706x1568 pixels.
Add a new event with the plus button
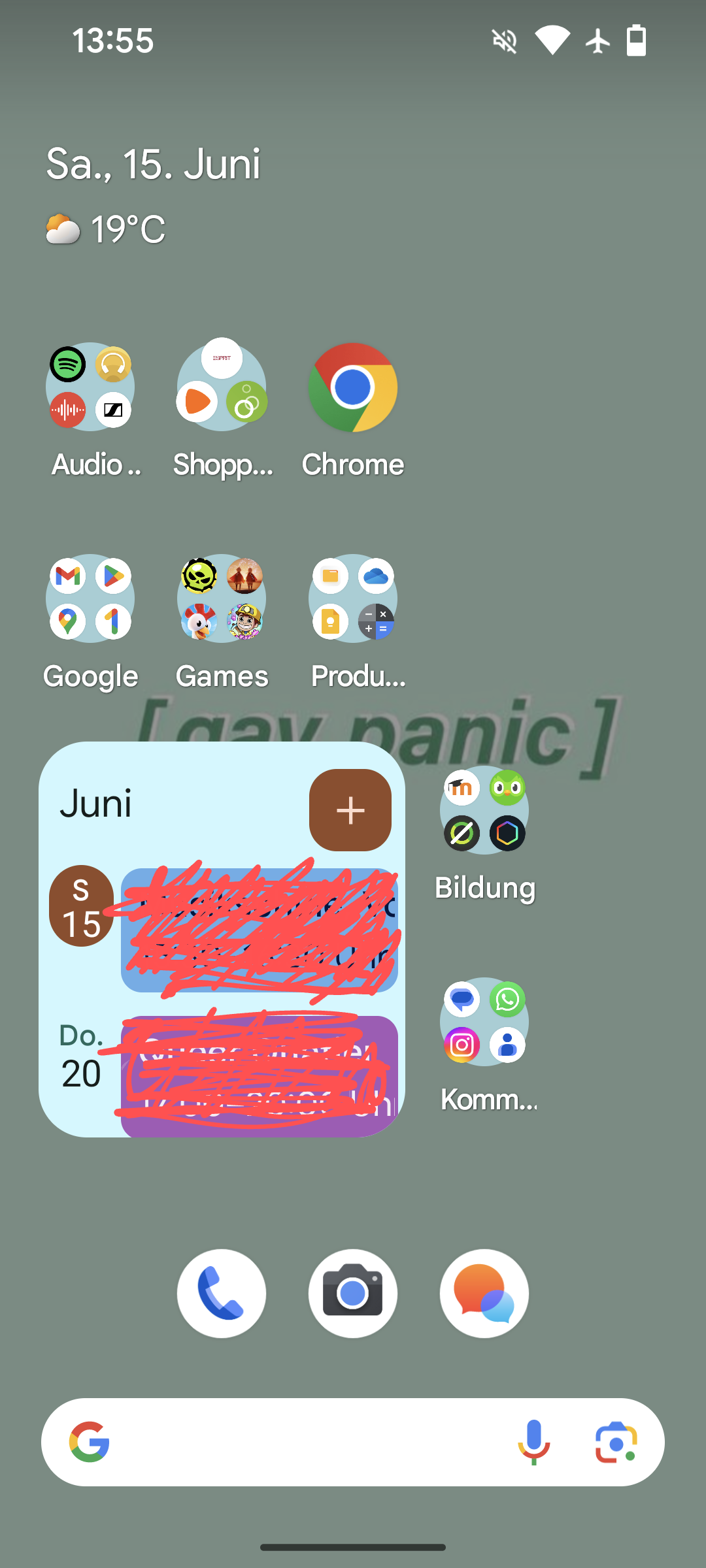350,809
